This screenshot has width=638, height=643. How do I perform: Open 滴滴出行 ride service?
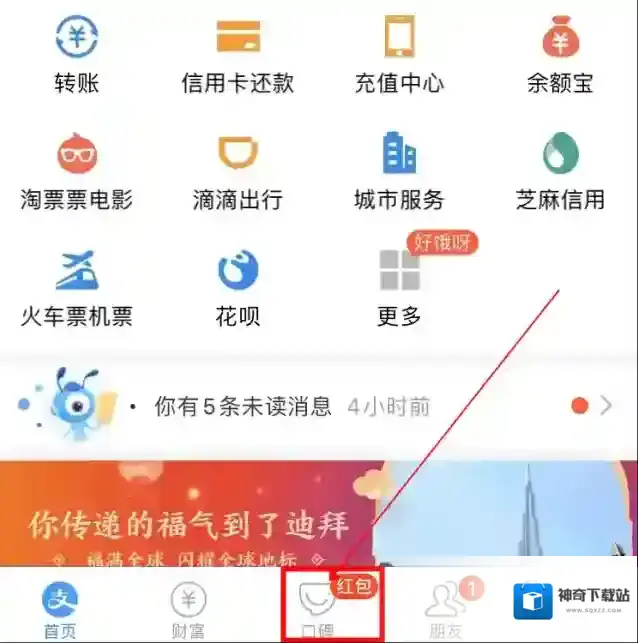[237, 170]
